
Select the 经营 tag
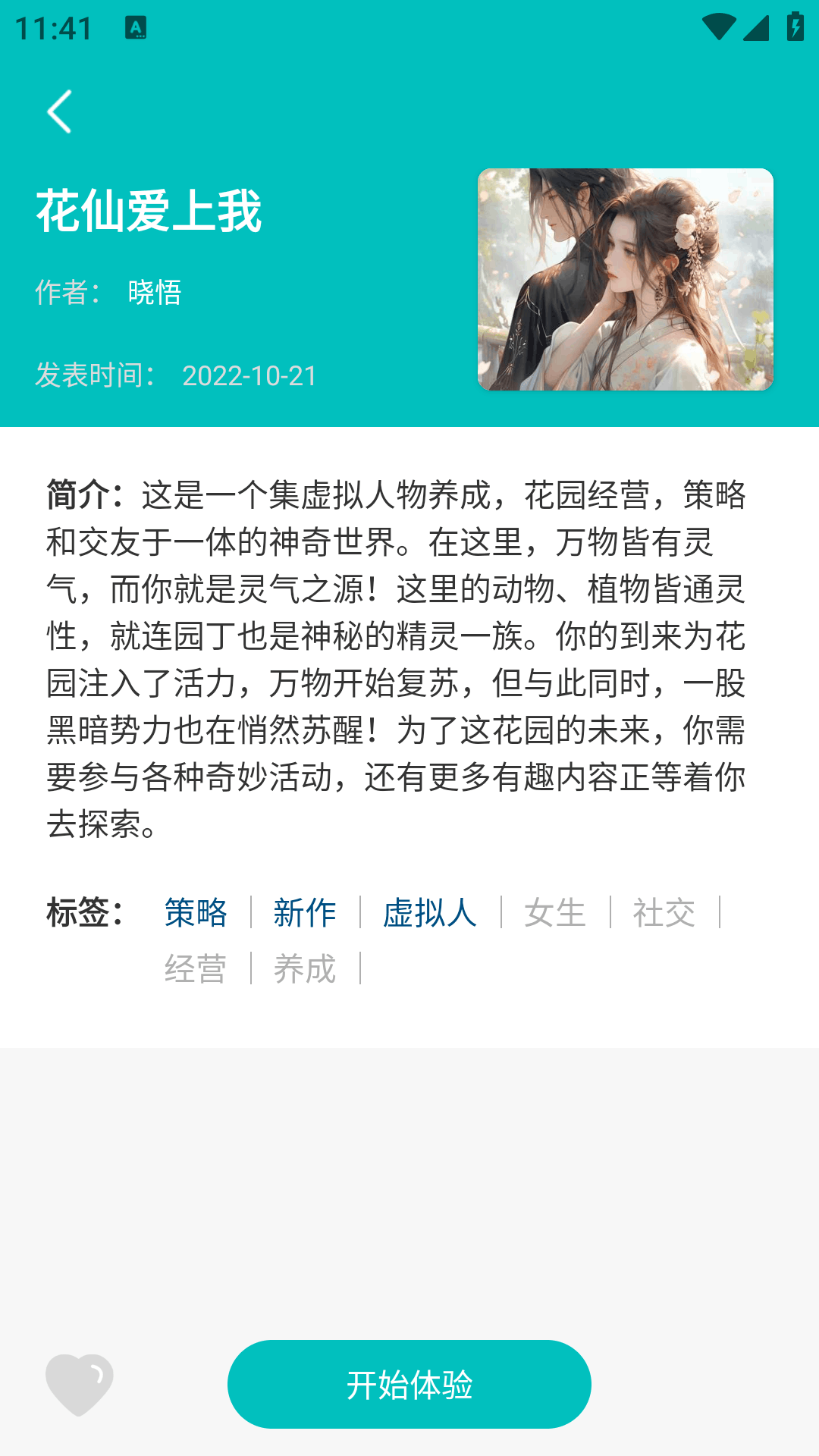tap(196, 968)
